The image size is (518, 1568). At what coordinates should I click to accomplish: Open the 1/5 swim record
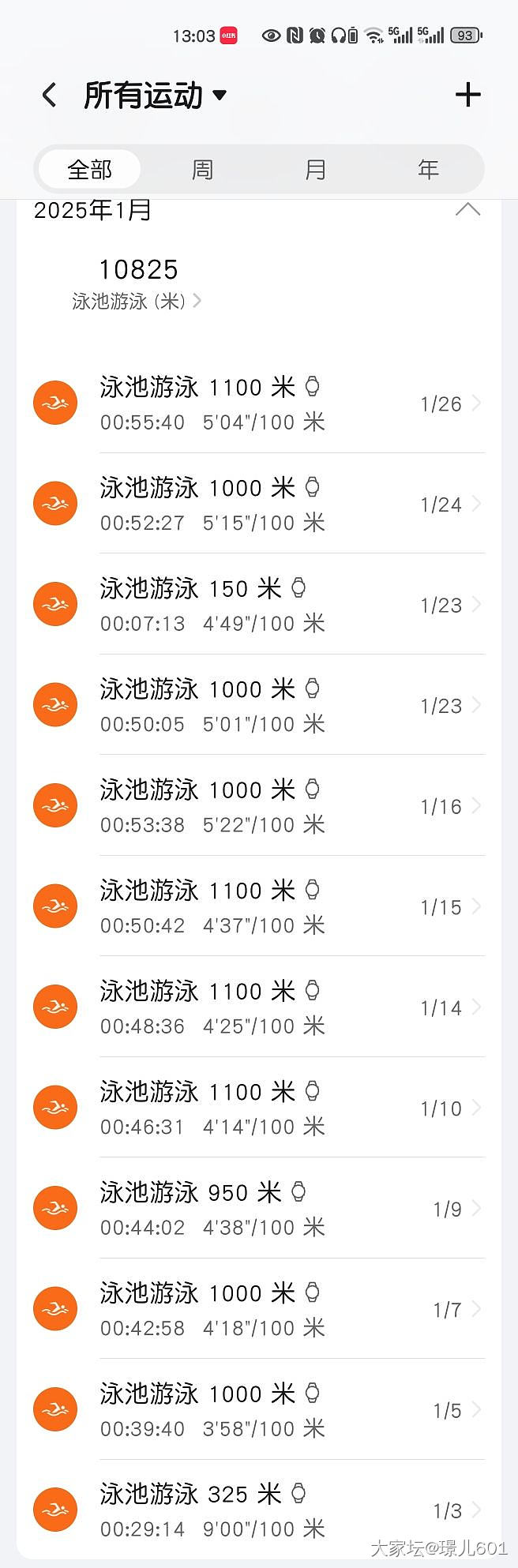[261, 1410]
